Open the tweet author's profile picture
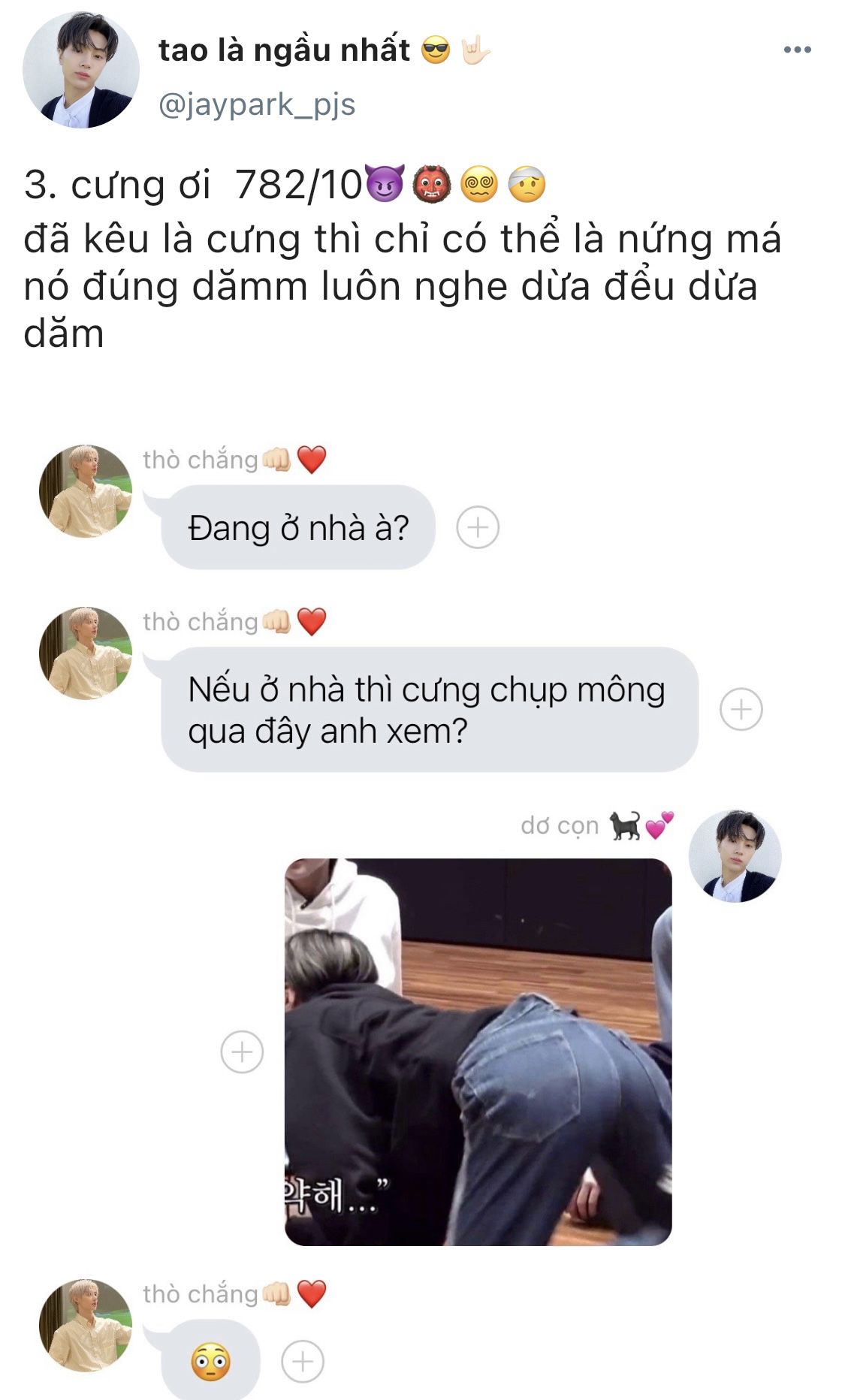Viewport: 845px width, 1400px height. (81, 70)
